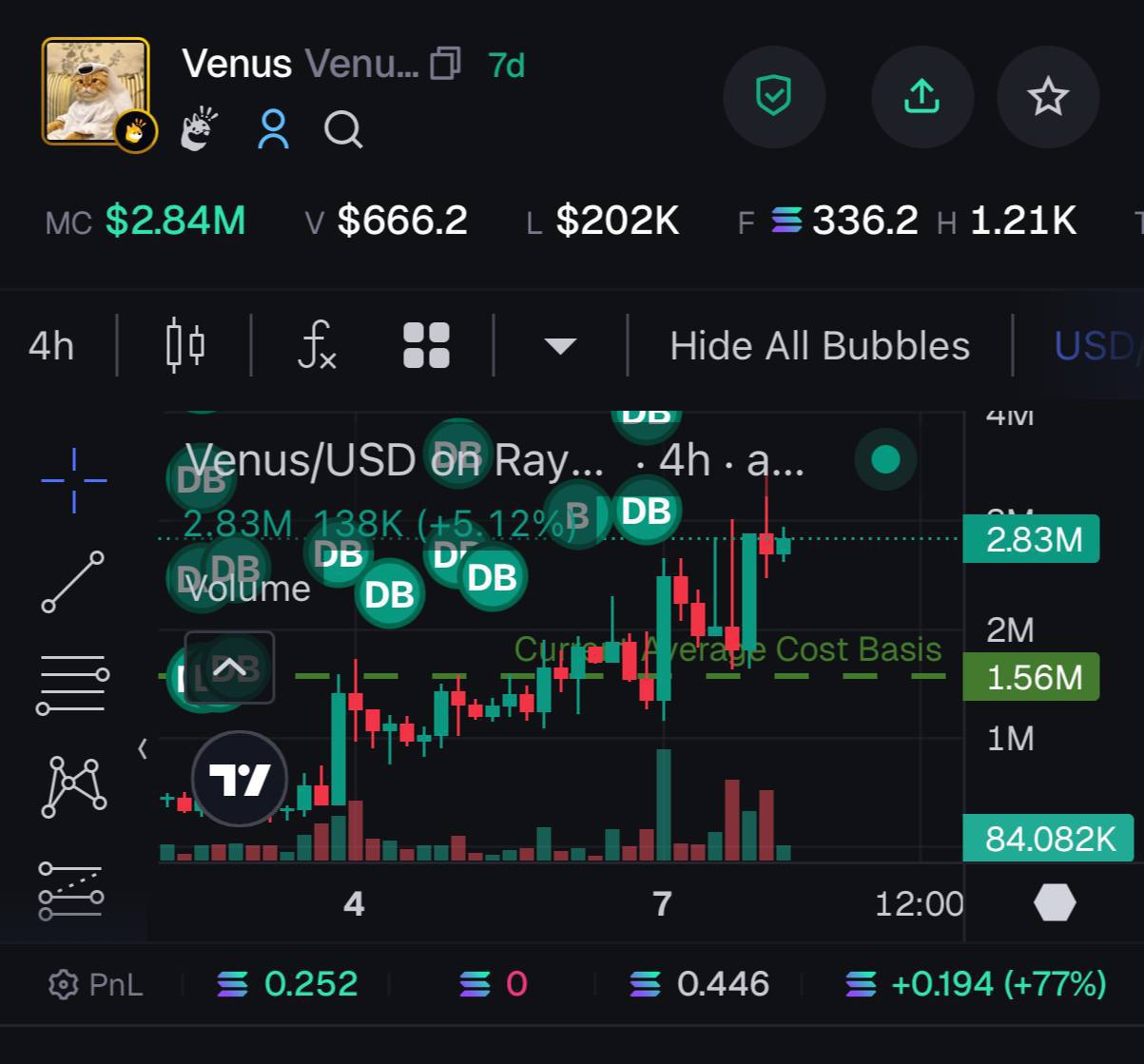Search the token via magnifier icon
Screen dimensions: 1144x1064
(x=342, y=129)
